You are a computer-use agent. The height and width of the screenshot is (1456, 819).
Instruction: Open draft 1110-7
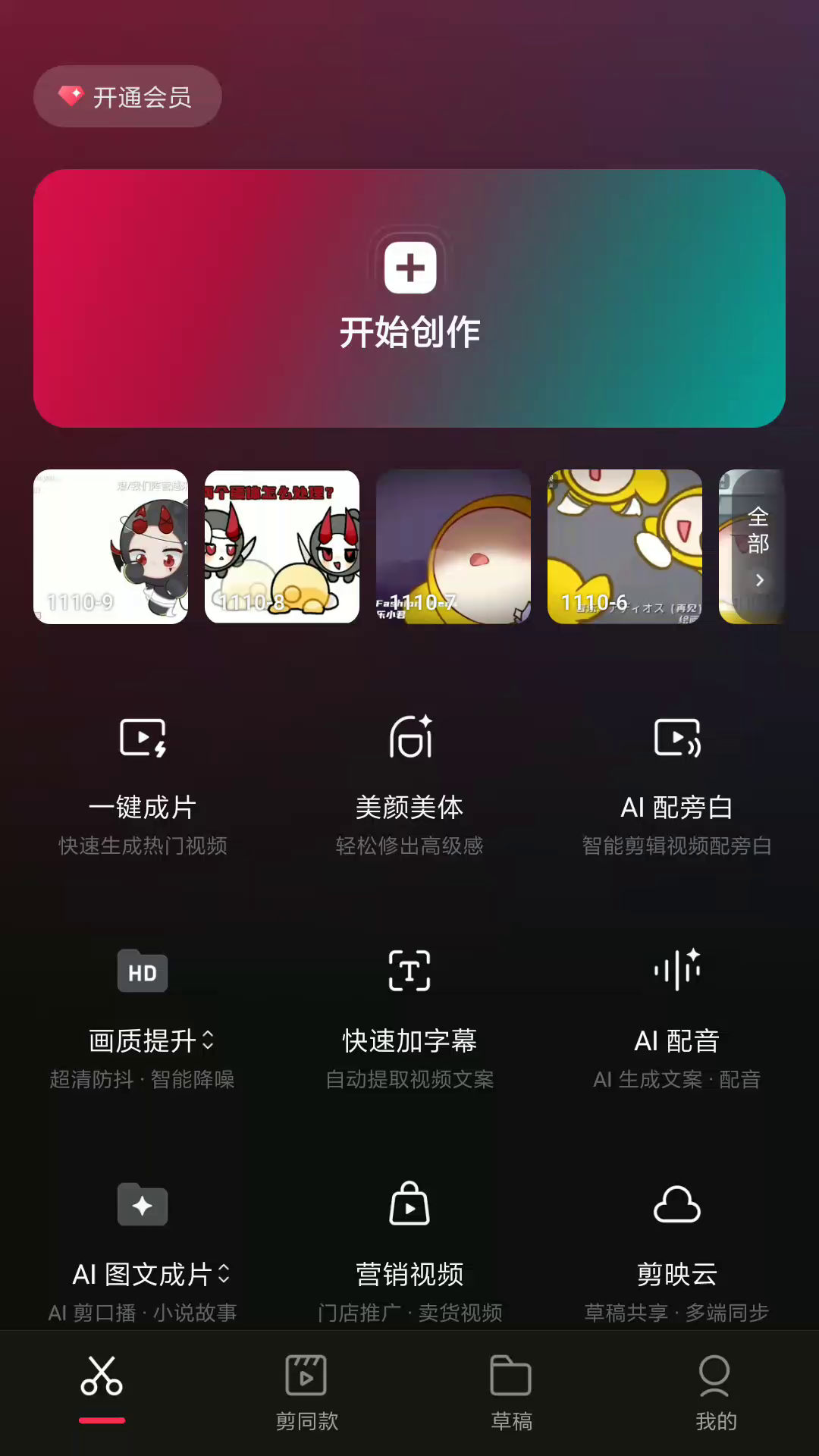(x=453, y=547)
